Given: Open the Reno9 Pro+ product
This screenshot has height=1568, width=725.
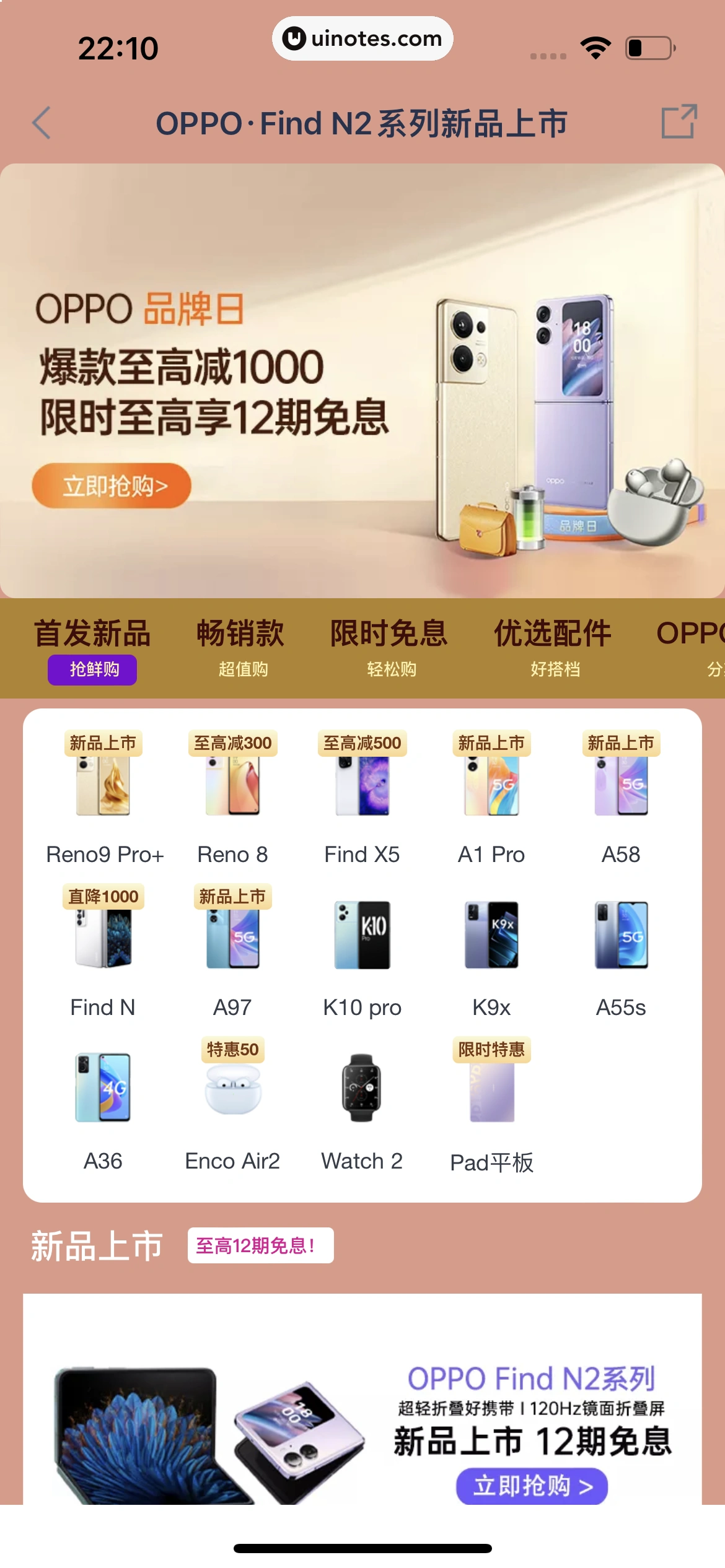Looking at the screenshot, I should tap(103, 799).
